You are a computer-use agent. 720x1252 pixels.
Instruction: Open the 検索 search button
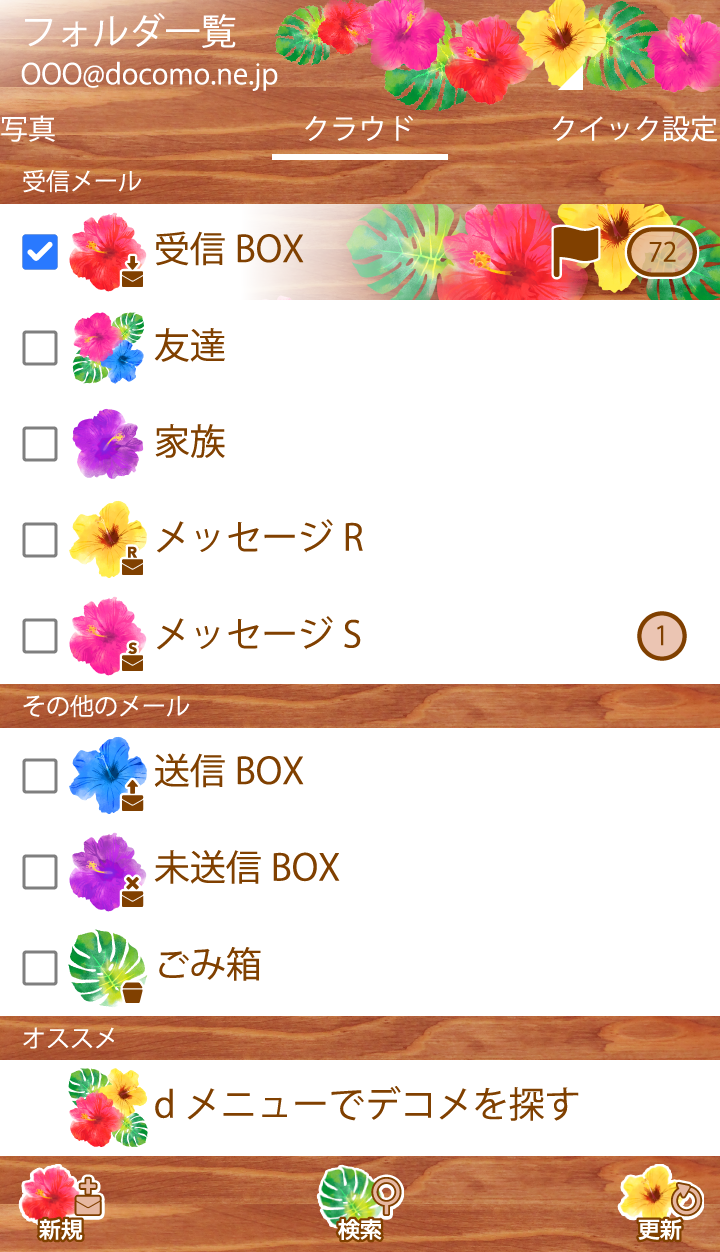coord(359,1203)
